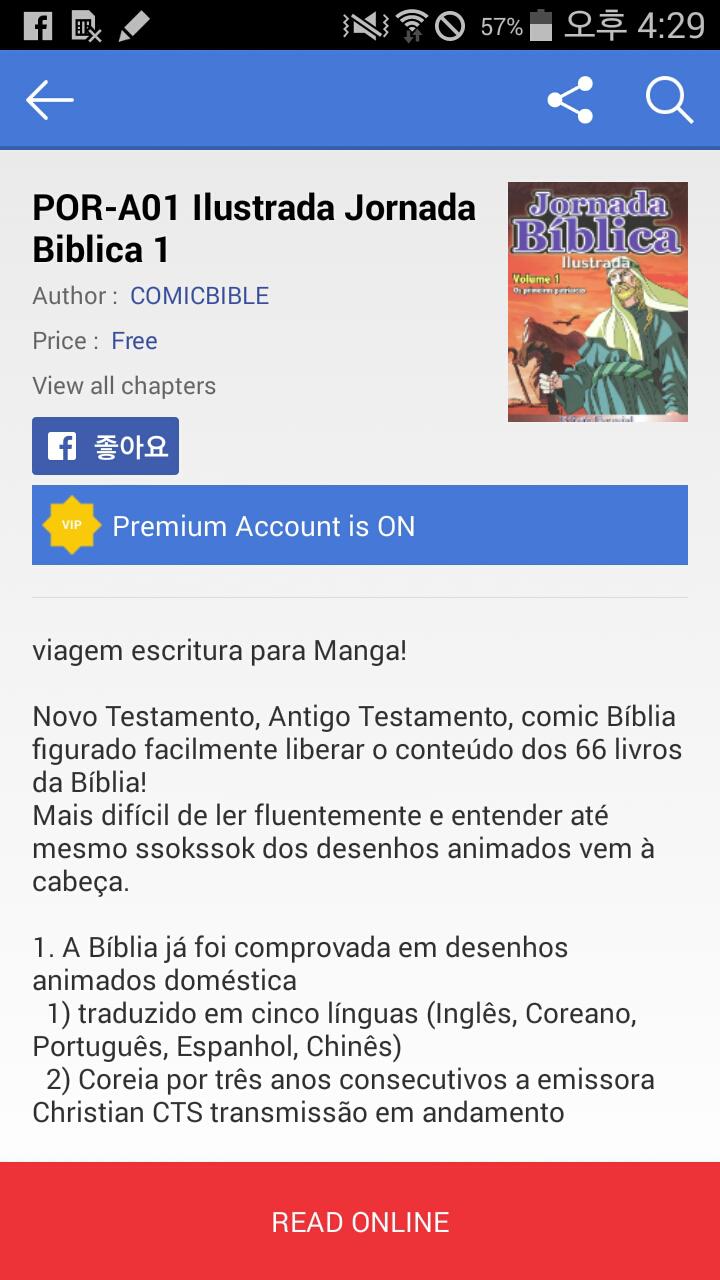The height and width of the screenshot is (1280, 720).
Task: View all chapters of the comic
Action: [123, 385]
